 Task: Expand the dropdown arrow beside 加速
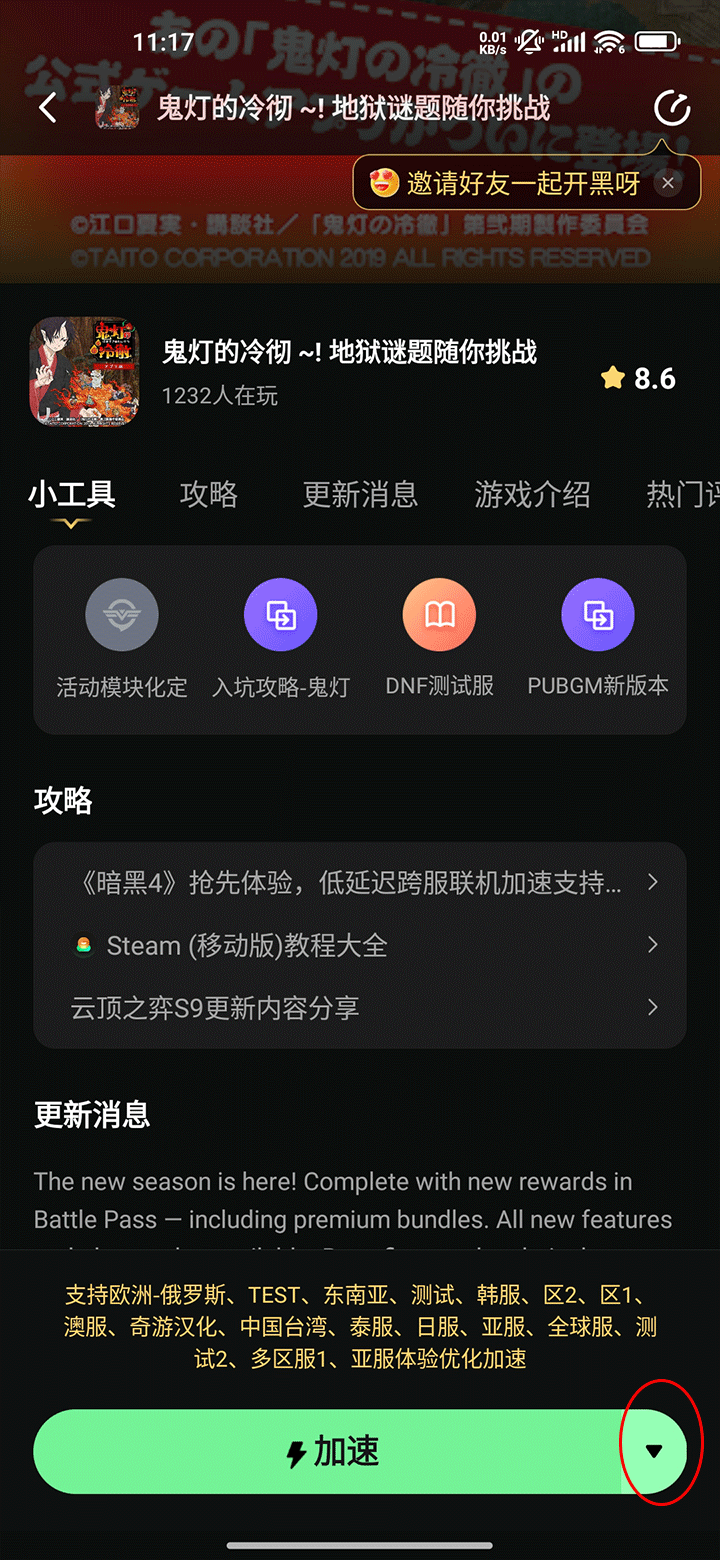654,1452
